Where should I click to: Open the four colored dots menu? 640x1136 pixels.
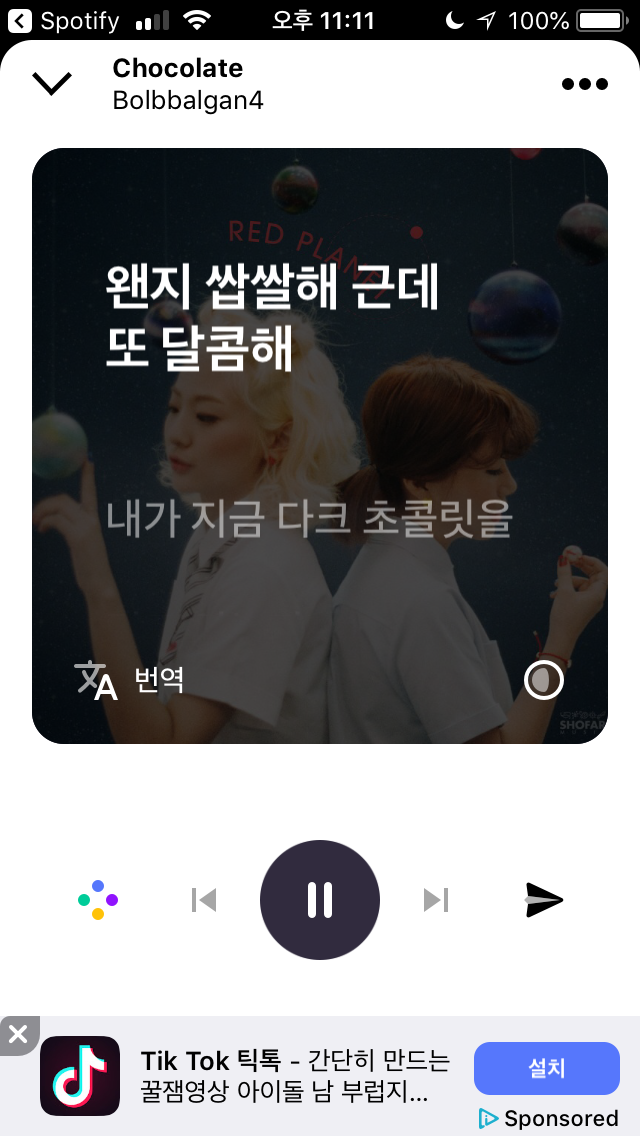(x=98, y=900)
